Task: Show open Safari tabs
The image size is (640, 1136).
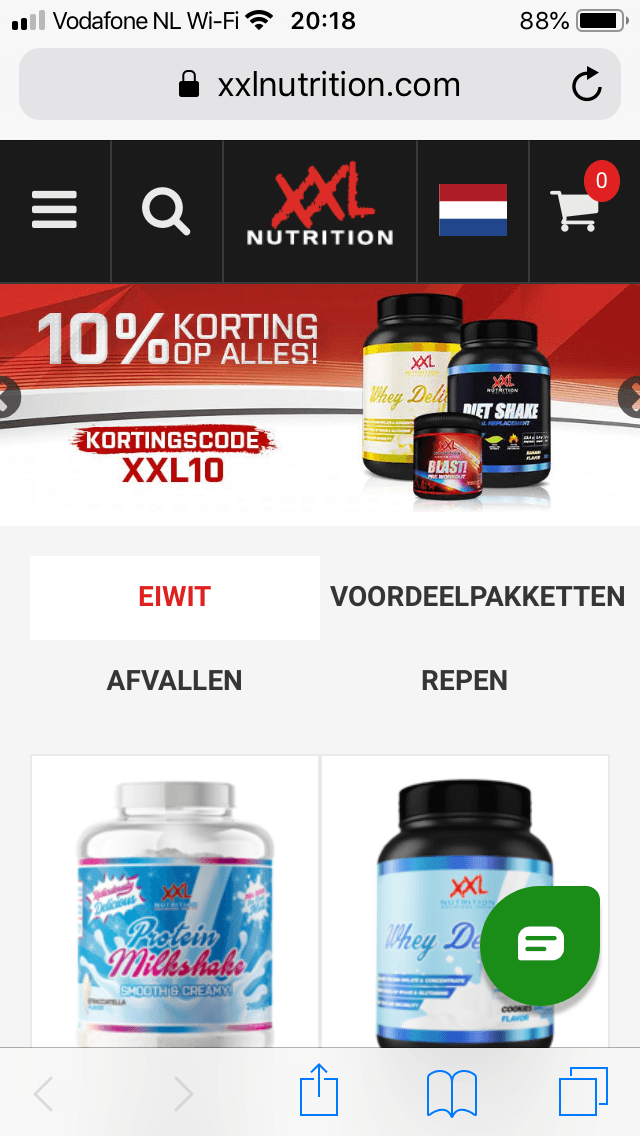Action: tap(584, 1092)
